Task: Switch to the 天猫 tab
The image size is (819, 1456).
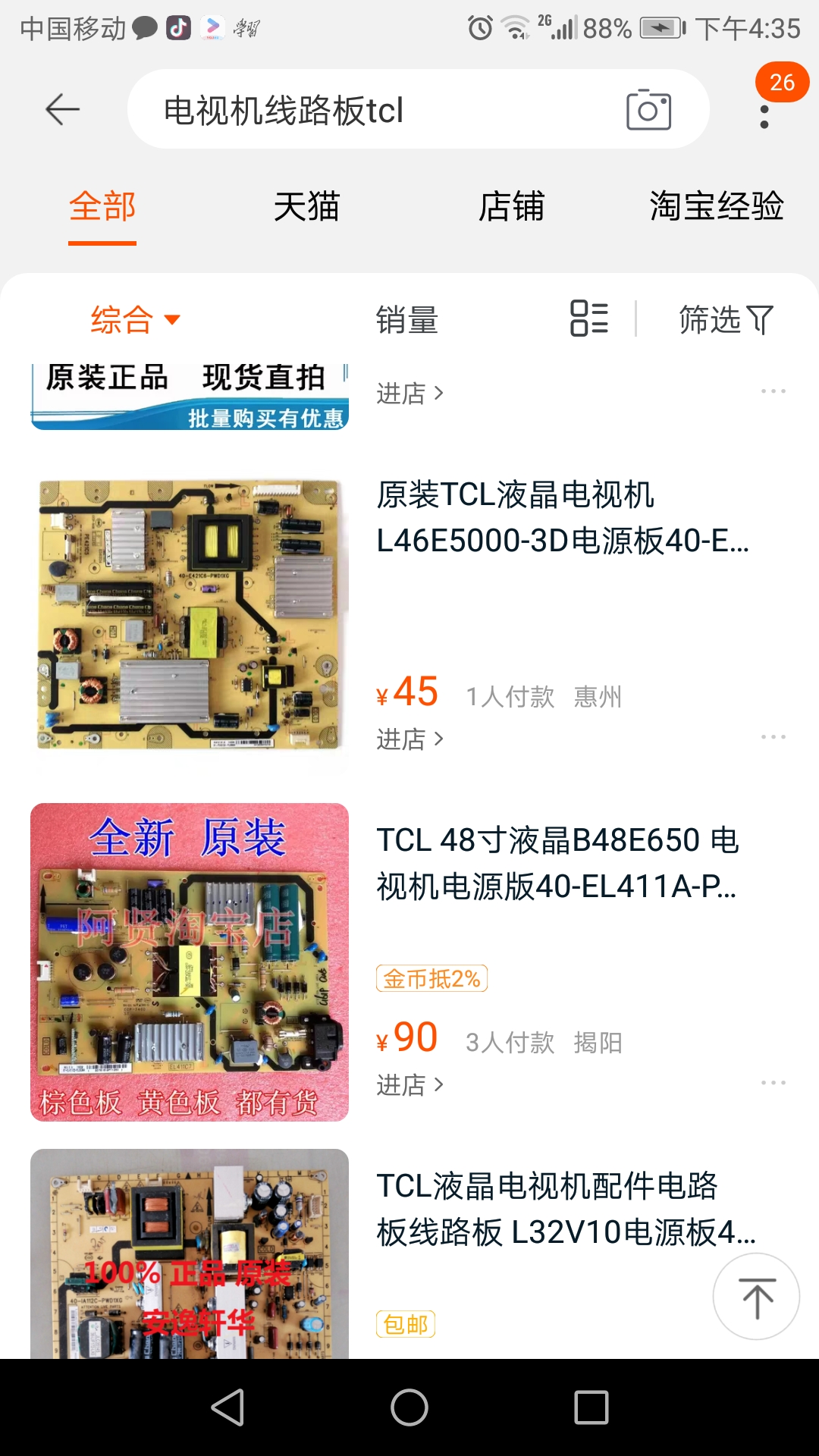Action: coord(306,207)
